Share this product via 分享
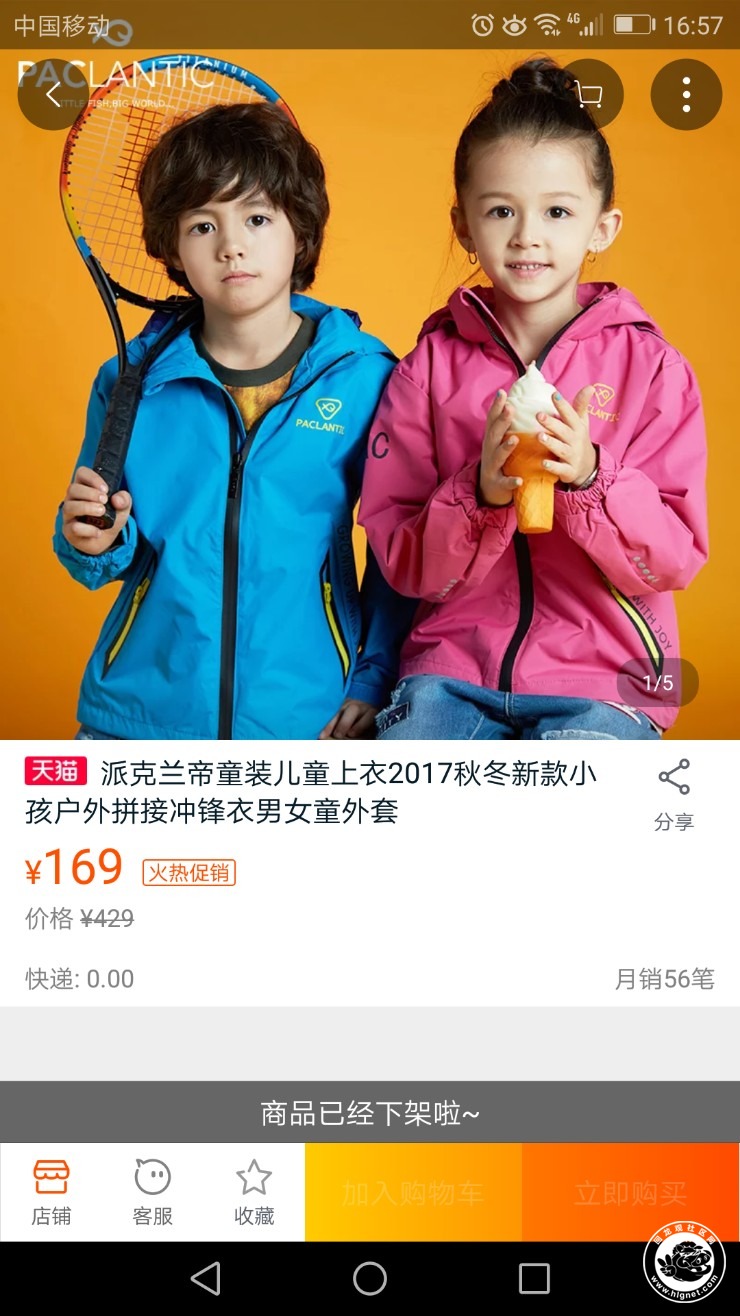This screenshot has width=740, height=1316. click(673, 795)
